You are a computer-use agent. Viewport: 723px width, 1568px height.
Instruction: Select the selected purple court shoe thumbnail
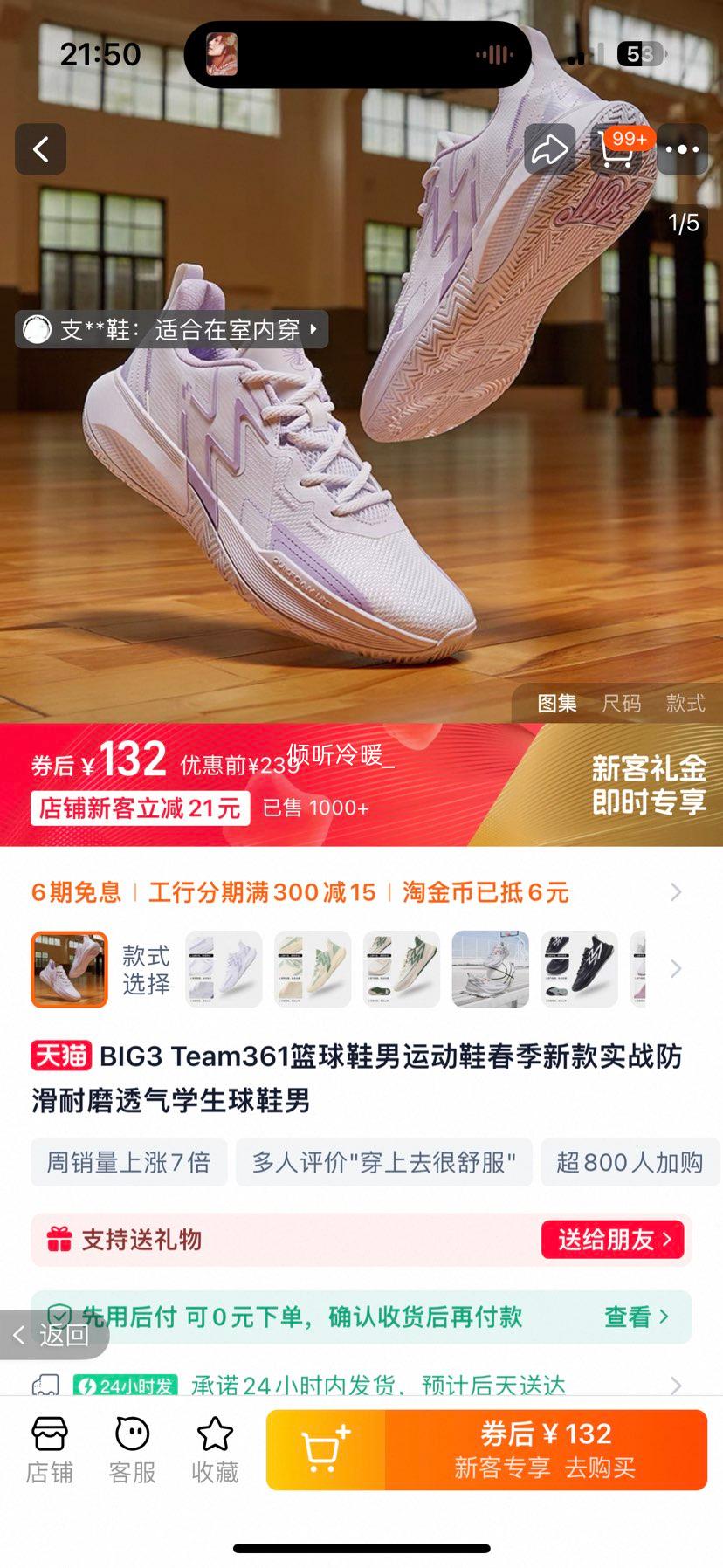(70, 969)
